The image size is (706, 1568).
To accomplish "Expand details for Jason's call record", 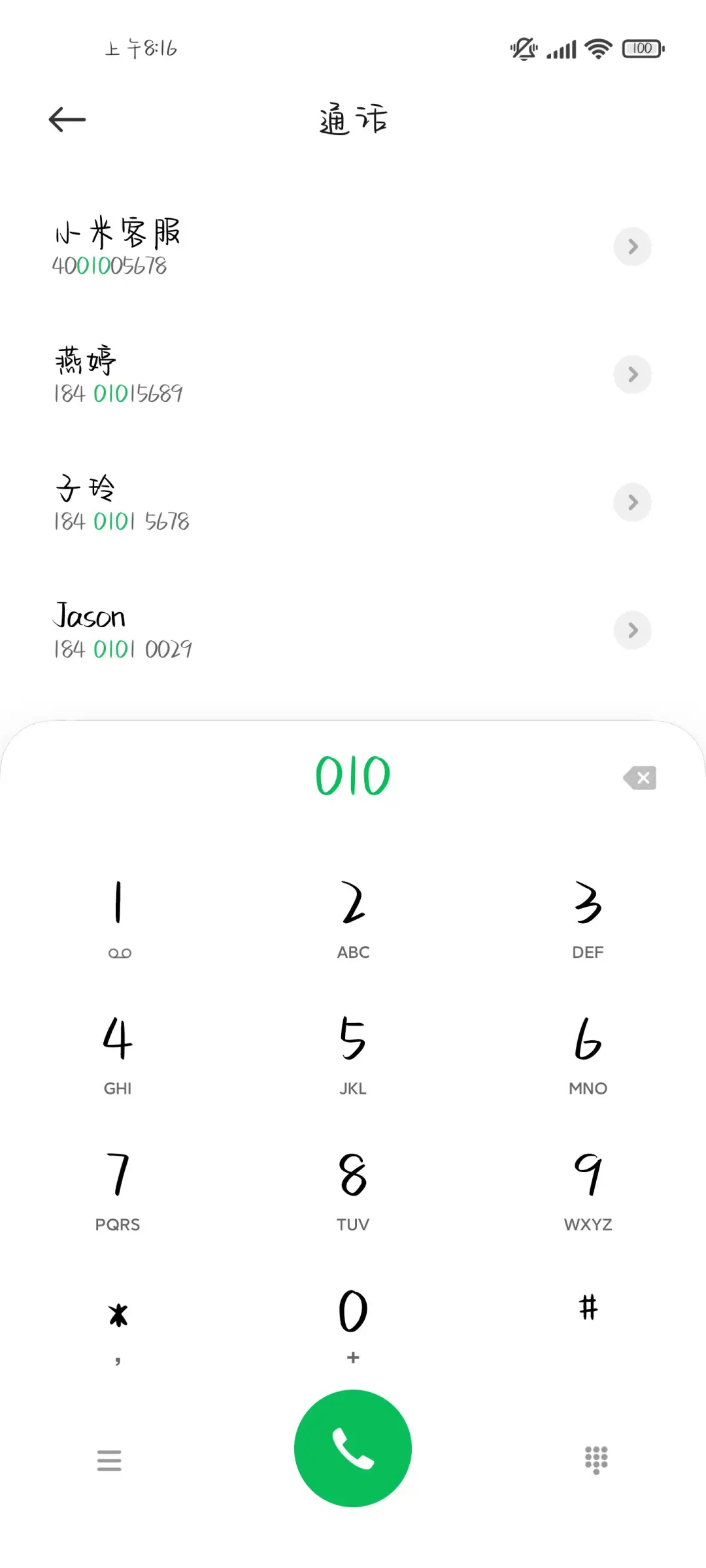I will coord(631,630).
